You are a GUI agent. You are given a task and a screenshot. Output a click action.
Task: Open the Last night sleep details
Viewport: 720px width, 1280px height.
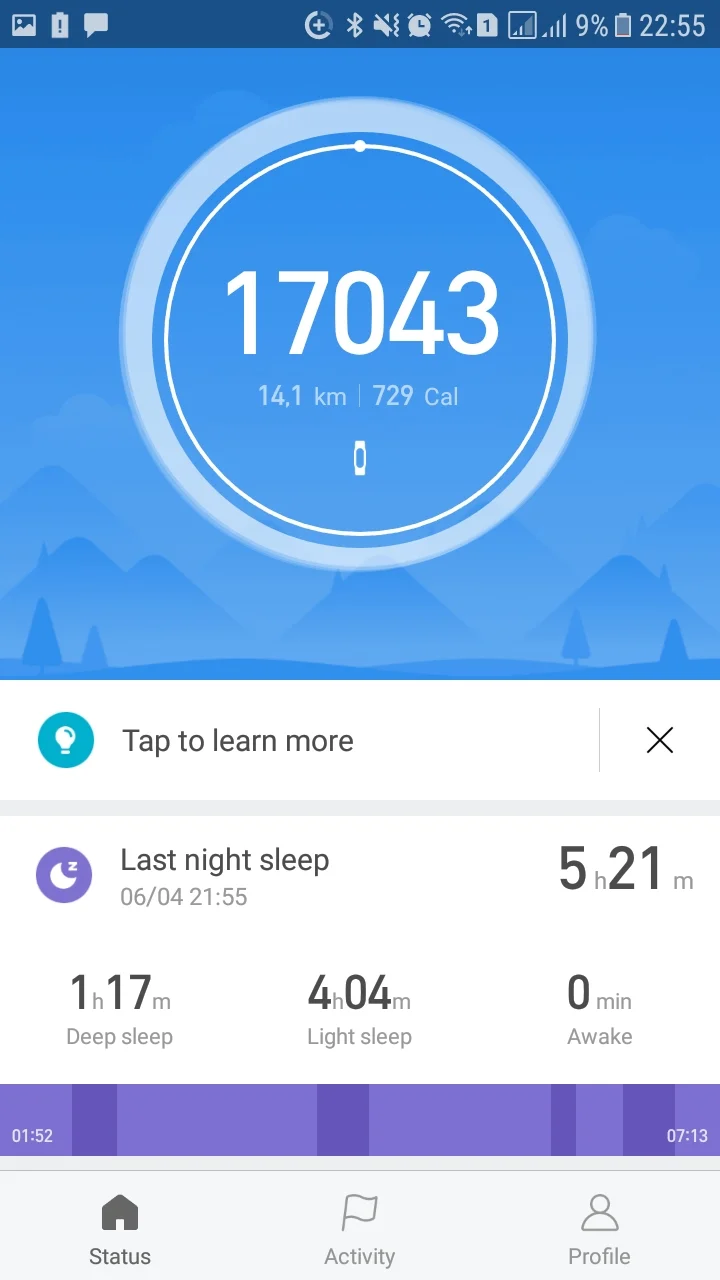[x=224, y=860]
